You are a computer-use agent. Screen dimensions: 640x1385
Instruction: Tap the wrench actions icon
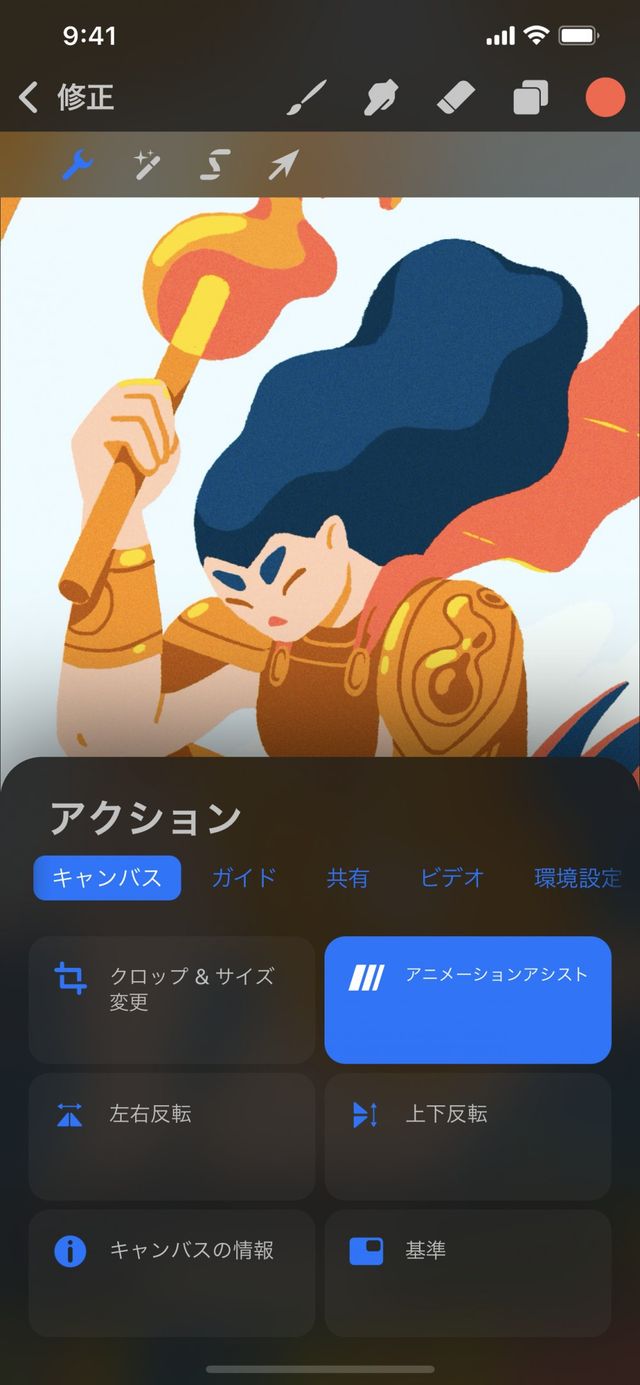tap(78, 165)
